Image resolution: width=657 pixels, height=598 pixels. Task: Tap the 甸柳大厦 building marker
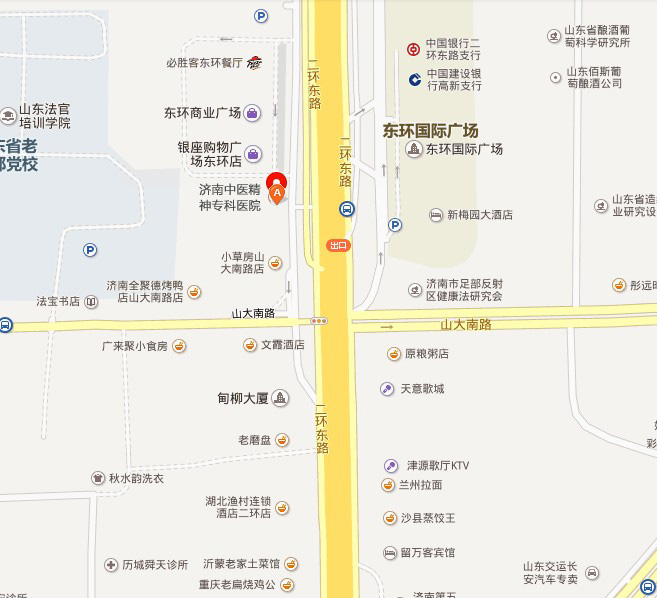coord(280,398)
